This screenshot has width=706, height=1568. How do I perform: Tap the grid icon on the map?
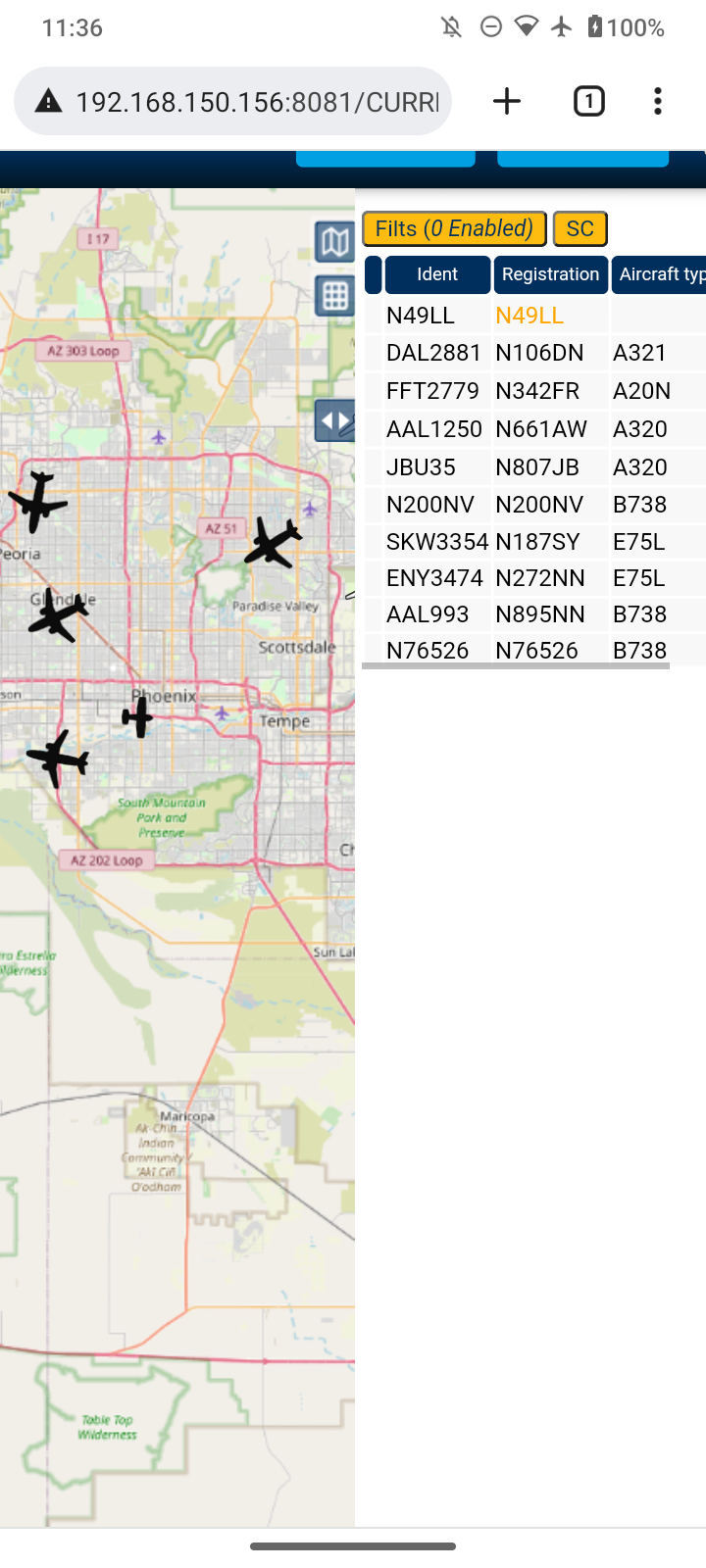(334, 295)
